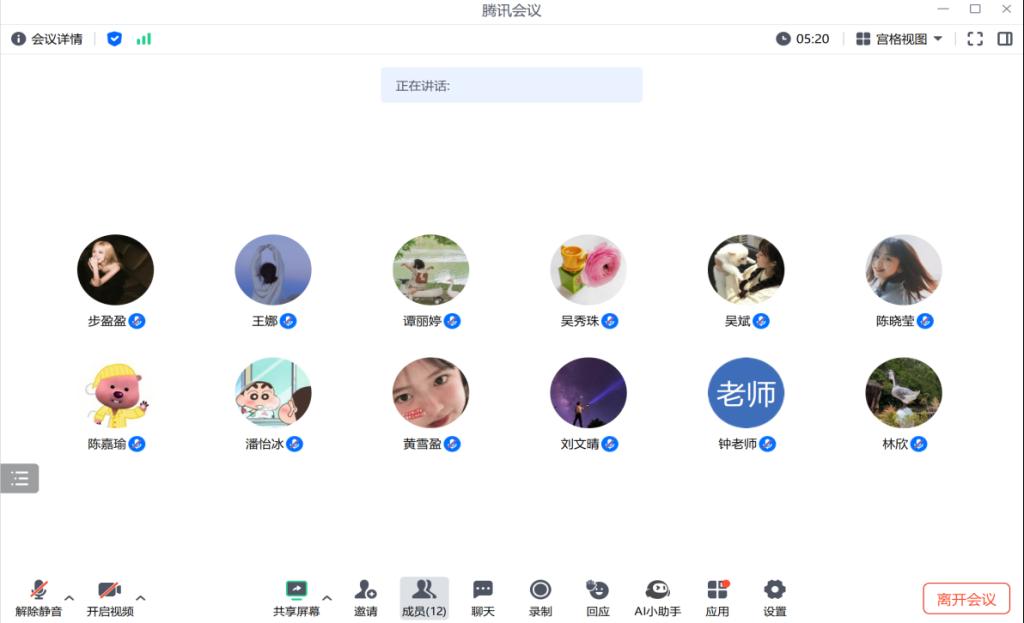Leave meeting with 离开会议
The height and width of the screenshot is (623, 1024).
[x=966, y=599]
